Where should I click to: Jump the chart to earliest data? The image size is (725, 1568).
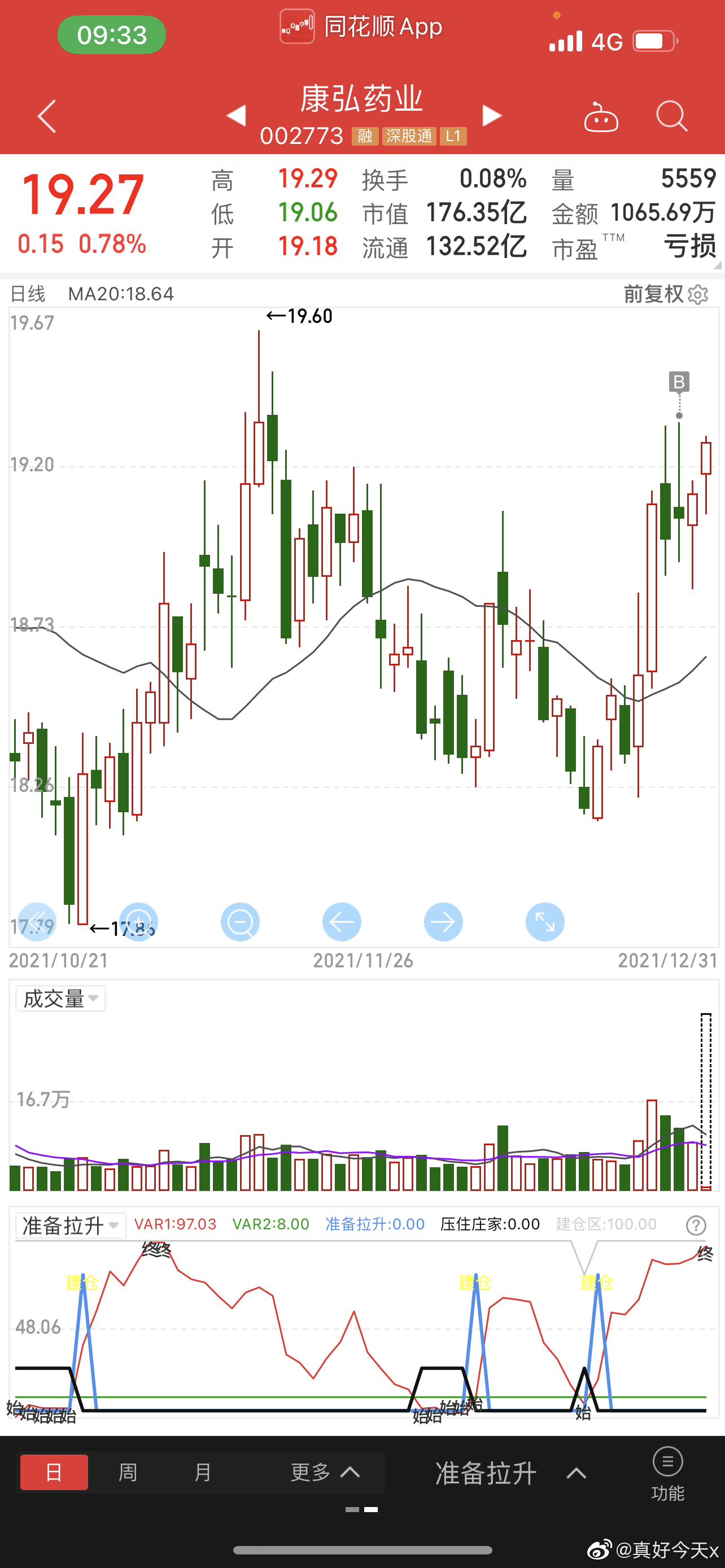[37, 922]
